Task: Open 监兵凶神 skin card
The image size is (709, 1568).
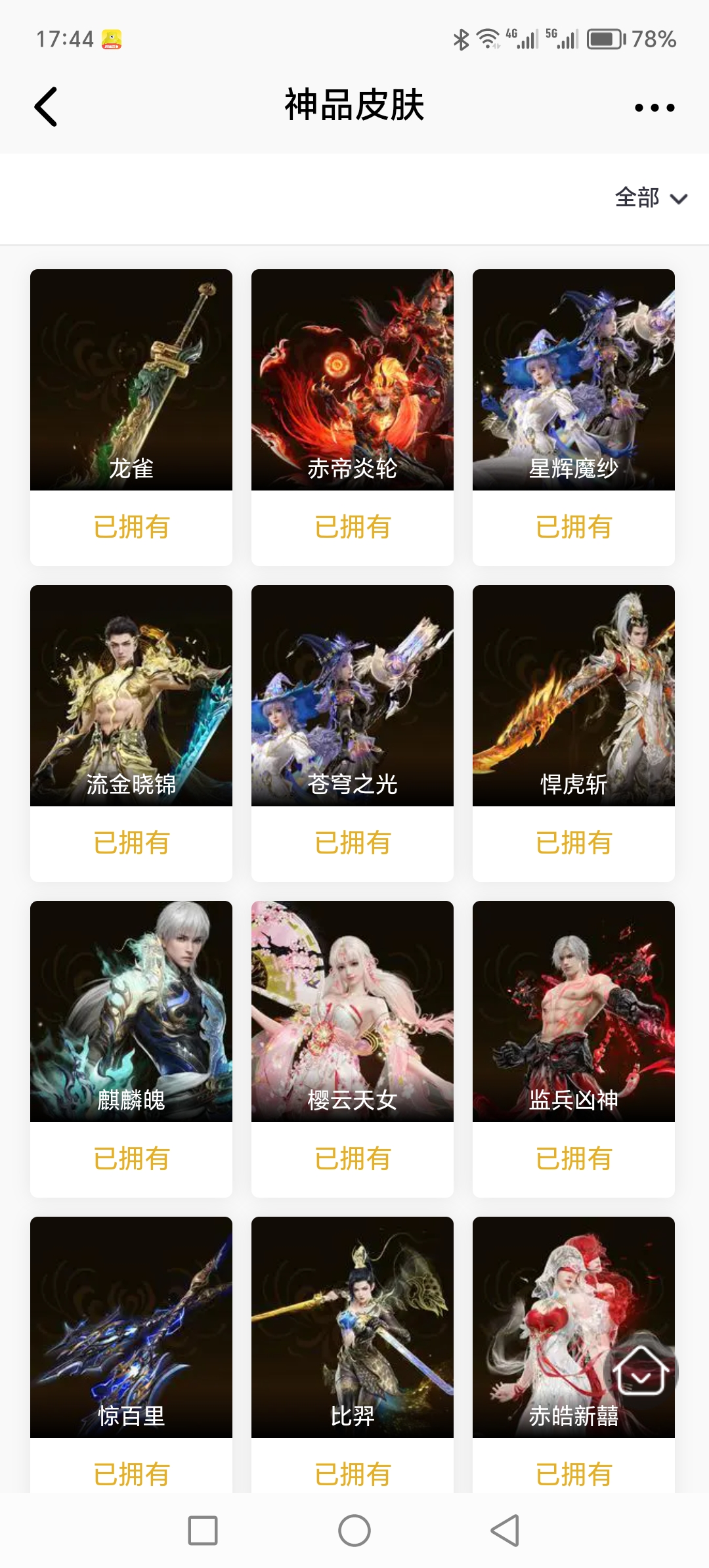Action: coord(574,1012)
